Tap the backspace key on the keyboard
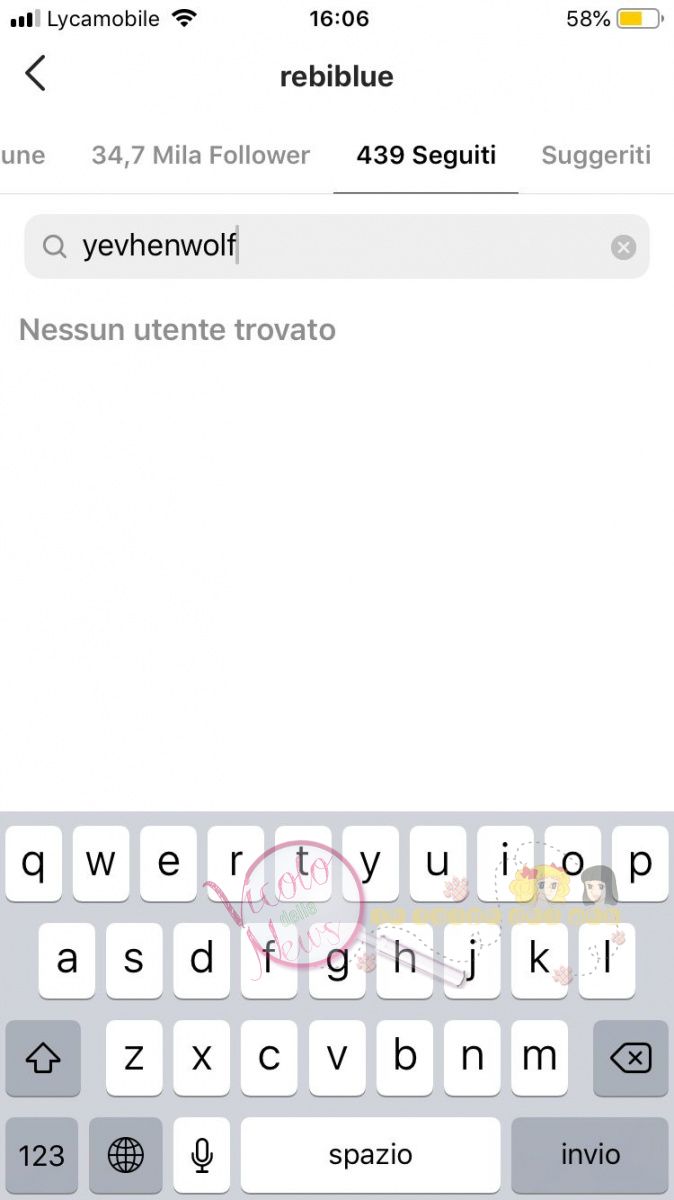Image resolution: width=674 pixels, height=1200 pixels. tap(630, 1057)
